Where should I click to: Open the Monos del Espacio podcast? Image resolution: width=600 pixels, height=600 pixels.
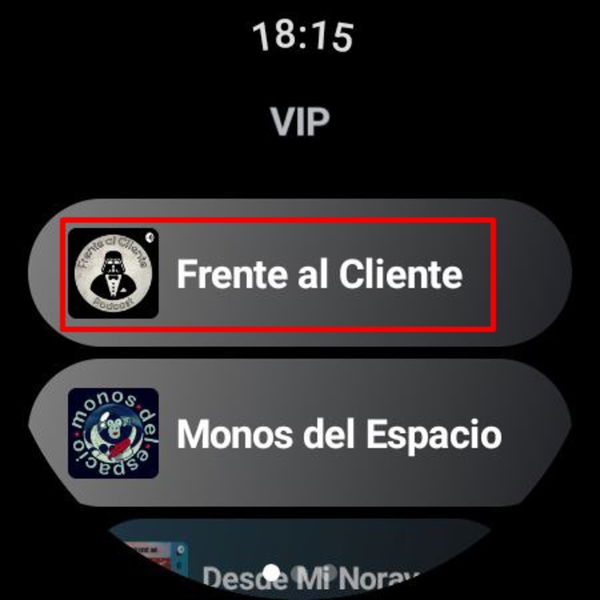300,434
